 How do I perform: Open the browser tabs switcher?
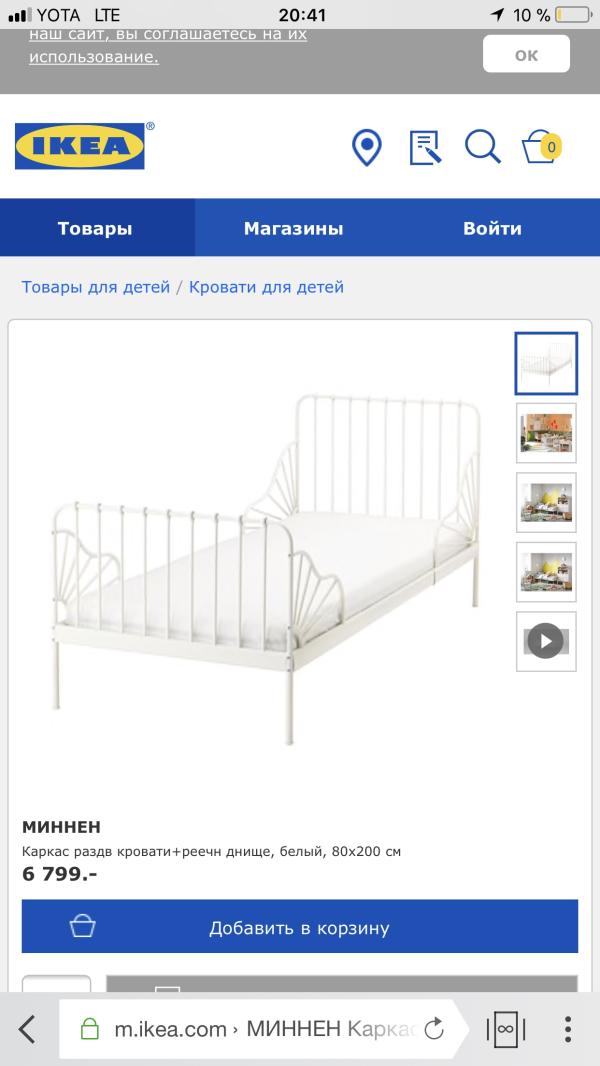(506, 1029)
